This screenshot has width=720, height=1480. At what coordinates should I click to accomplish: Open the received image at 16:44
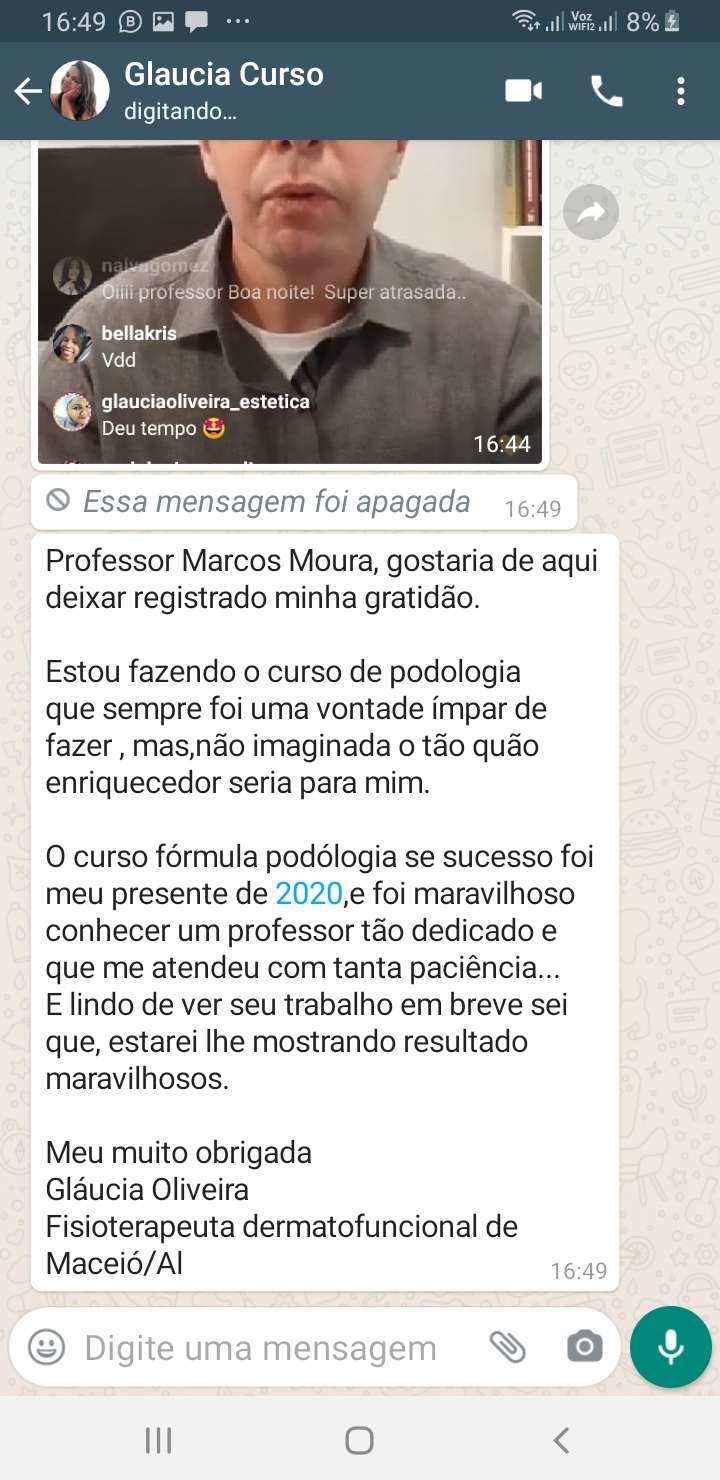pos(290,300)
